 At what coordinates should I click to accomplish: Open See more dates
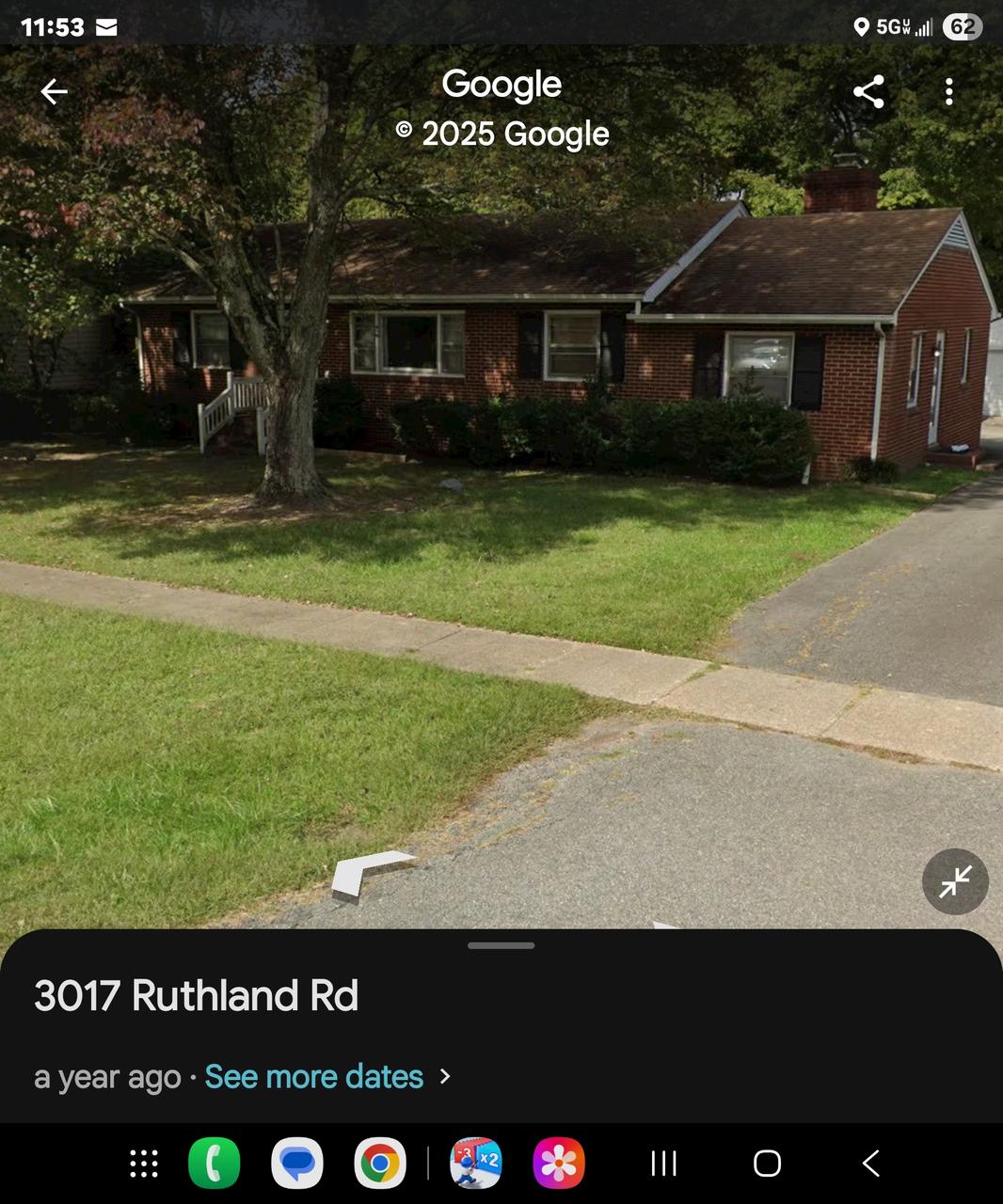(x=314, y=1076)
